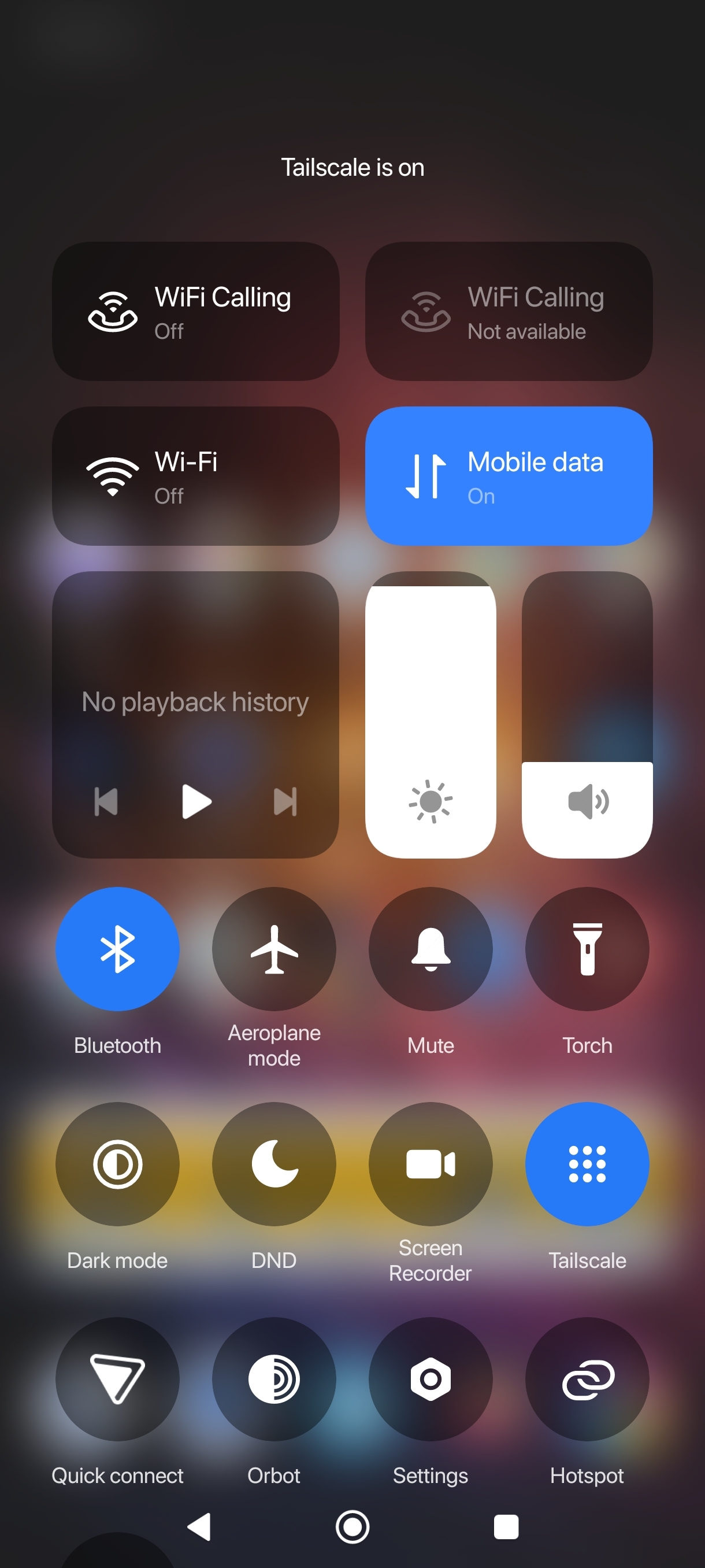Skip to previous track
705x1568 pixels.
point(106,802)
